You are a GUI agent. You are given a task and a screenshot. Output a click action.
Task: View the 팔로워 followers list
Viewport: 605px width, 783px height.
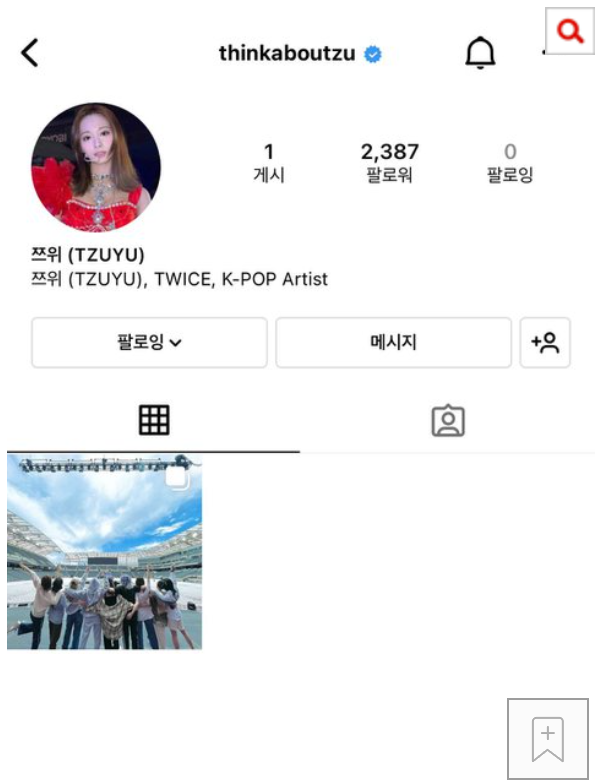pyautogui.click(x=389, y=163)
